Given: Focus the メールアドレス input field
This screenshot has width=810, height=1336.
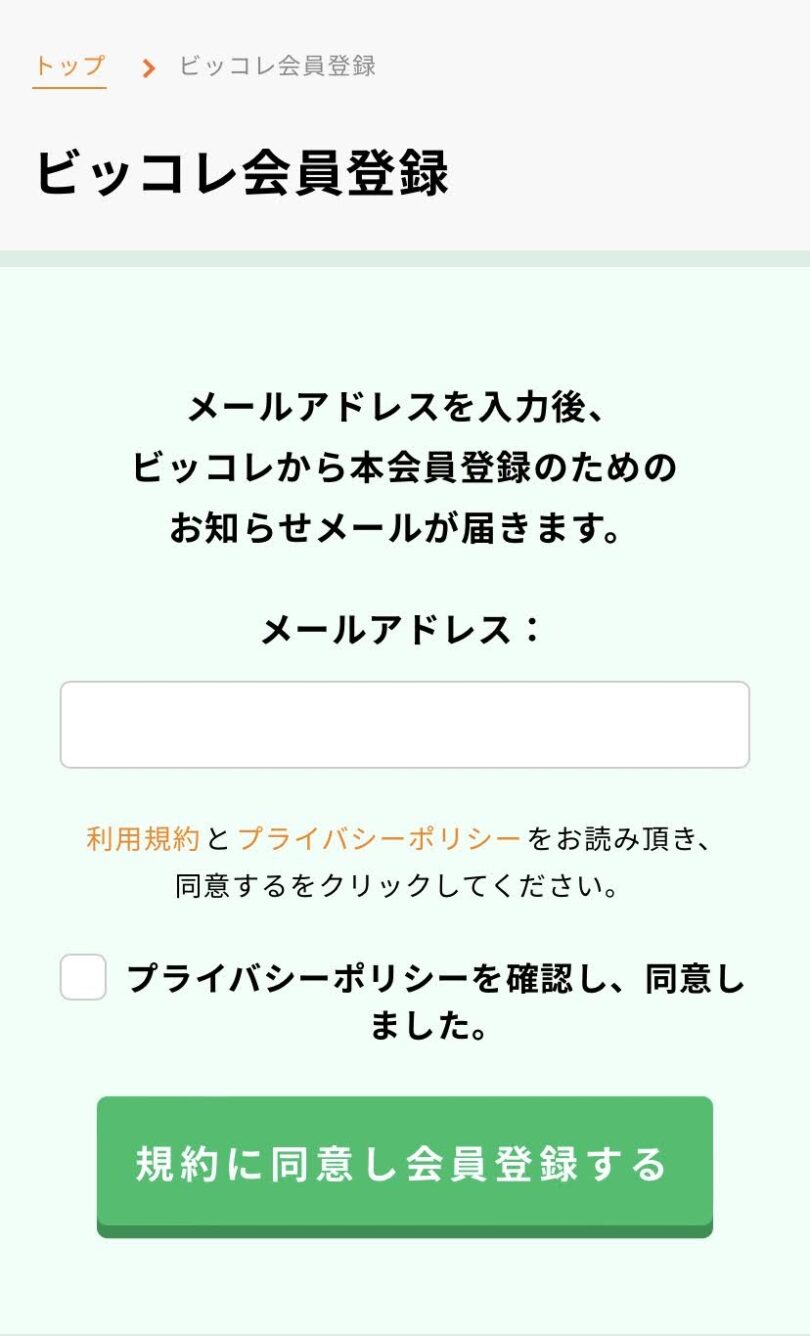Looking at the screenshot, I should point(405,725).
